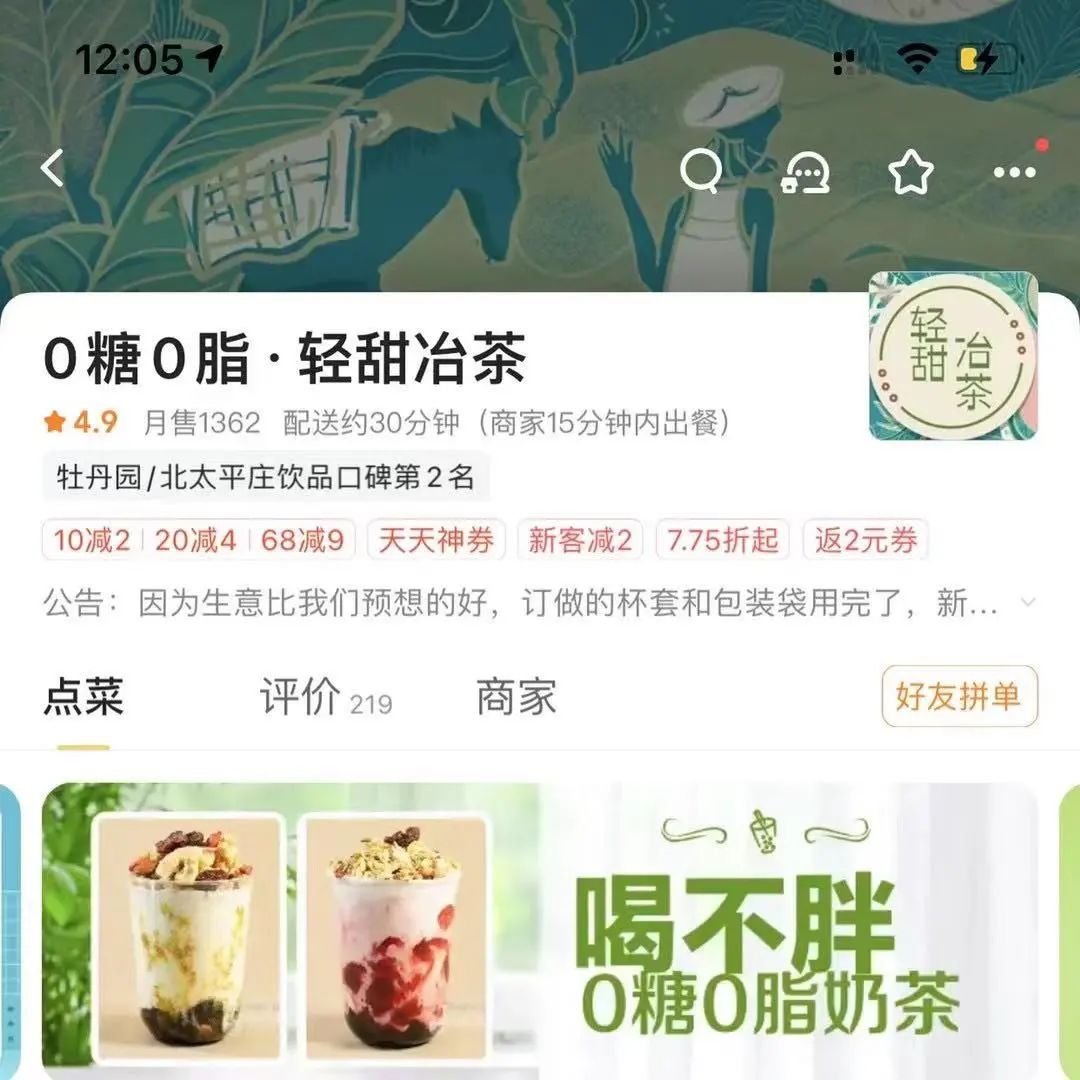Select the 点菜 tab
Screen dimensions: 1080x1080
(x=83, y=697)
